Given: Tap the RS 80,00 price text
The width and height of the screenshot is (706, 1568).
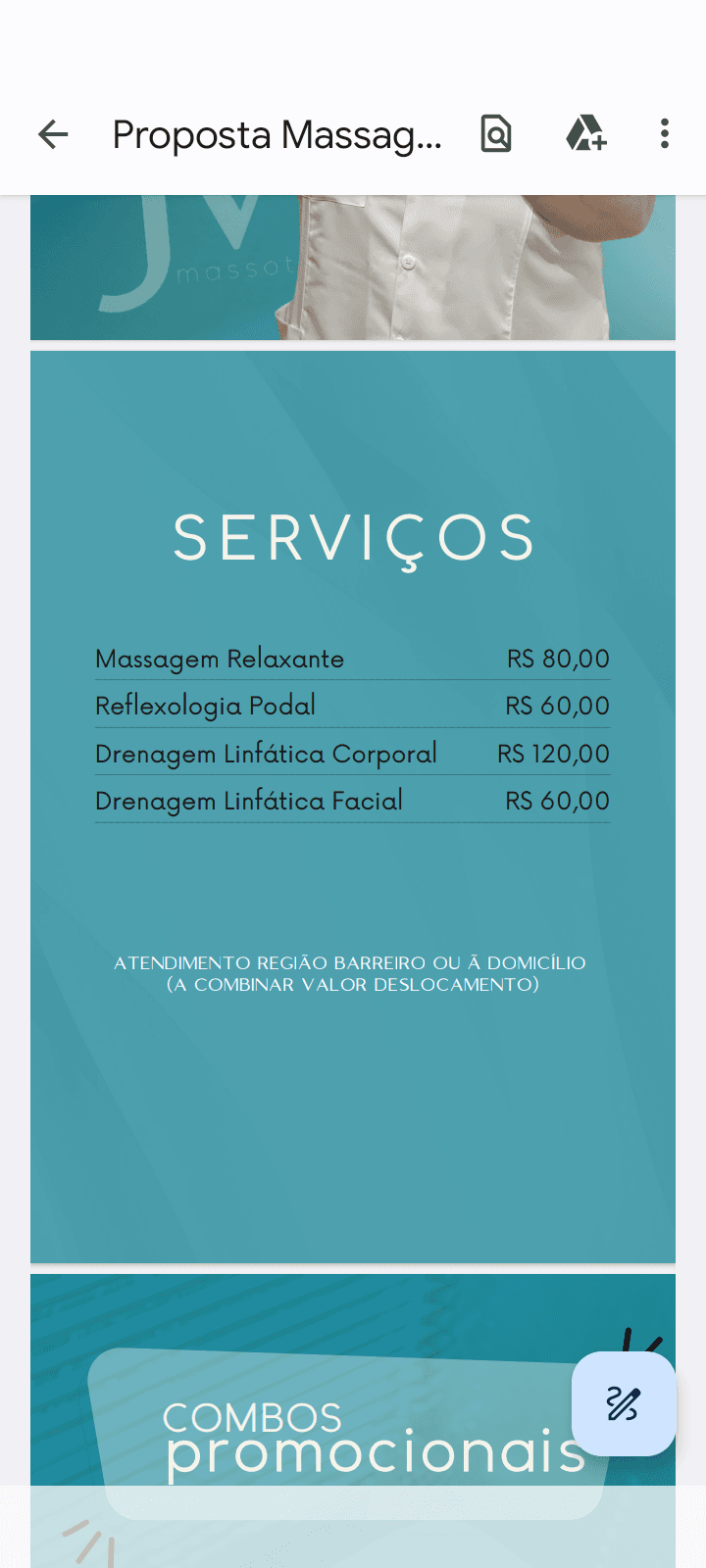Looking at the screenshot, I should [557, 659].
